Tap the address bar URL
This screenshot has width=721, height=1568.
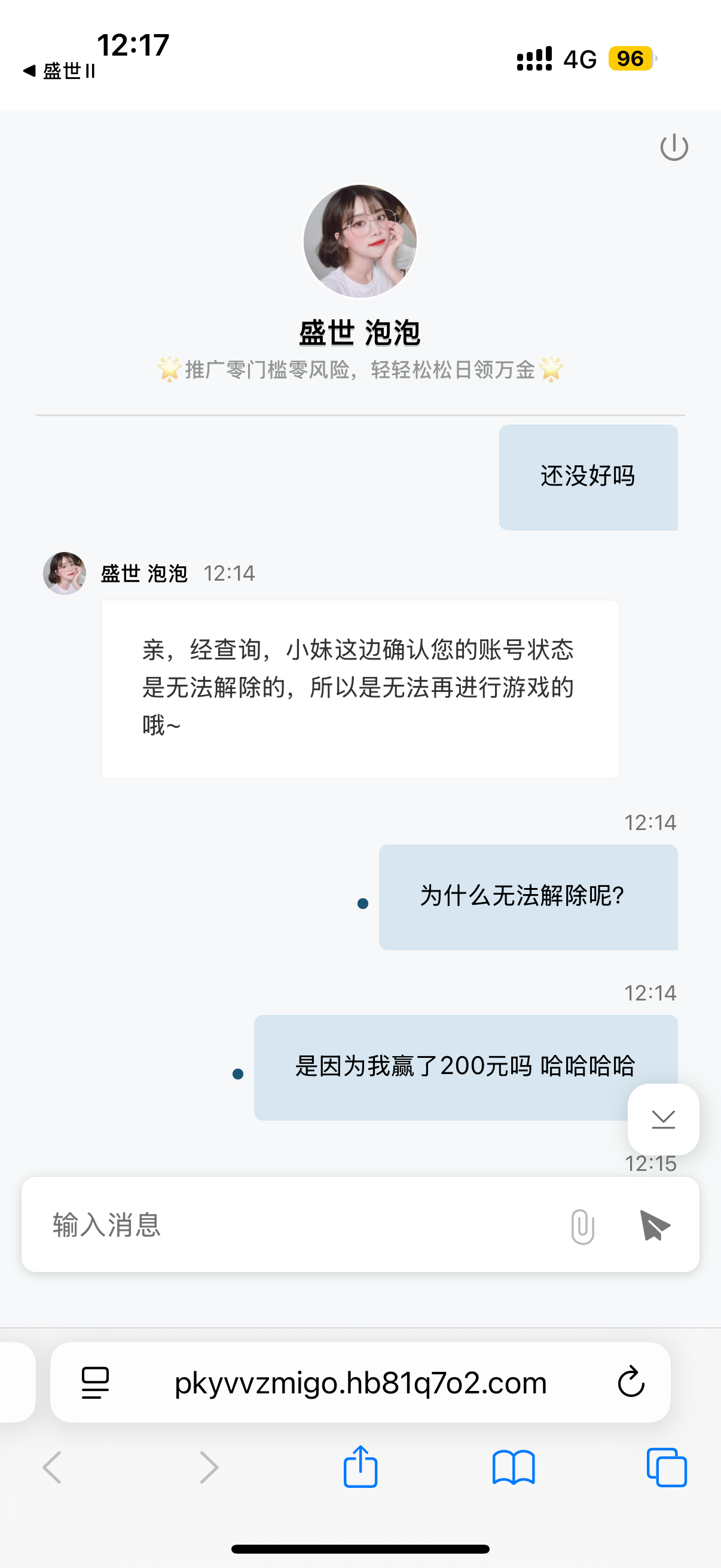click(360, 1383)
